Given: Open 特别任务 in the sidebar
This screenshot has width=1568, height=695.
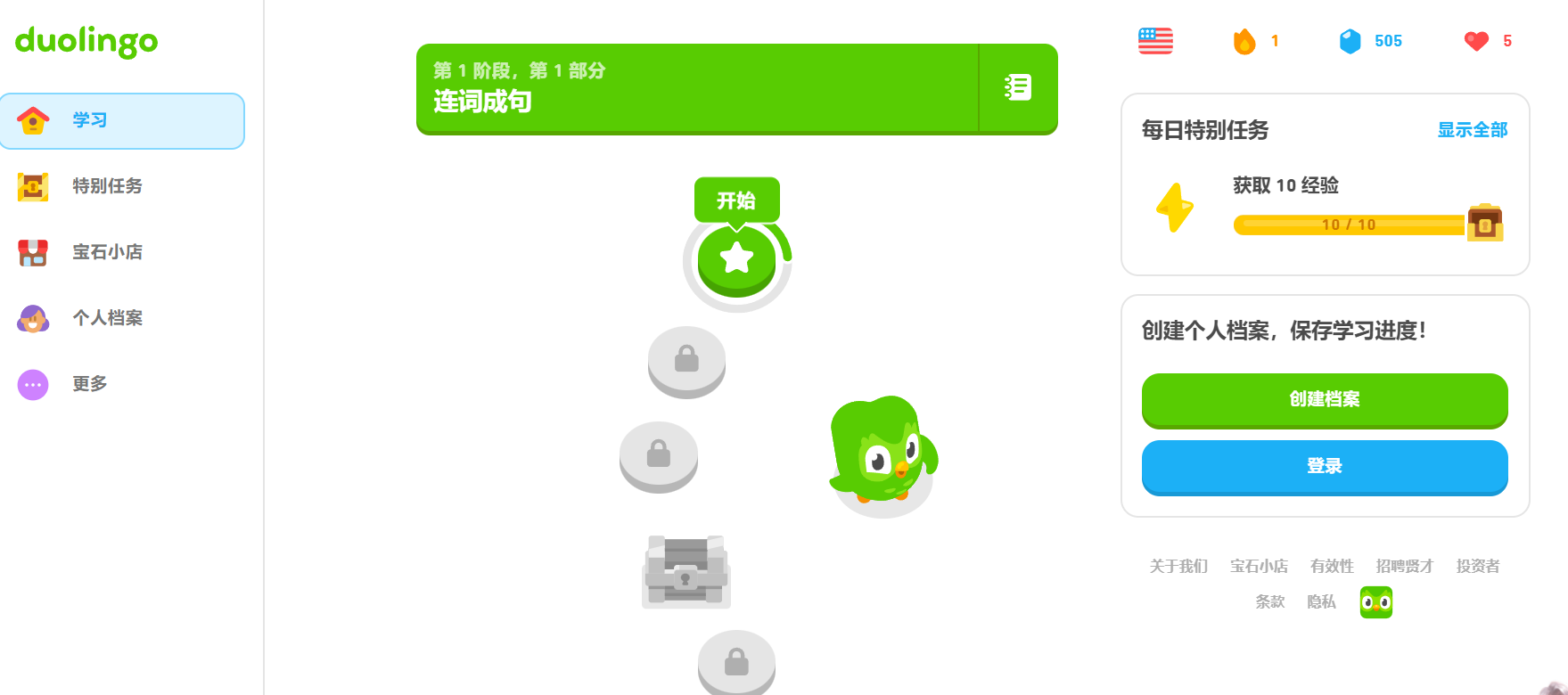Looking at the screenshot, I should pyautogui.click(x=107, y=186).
